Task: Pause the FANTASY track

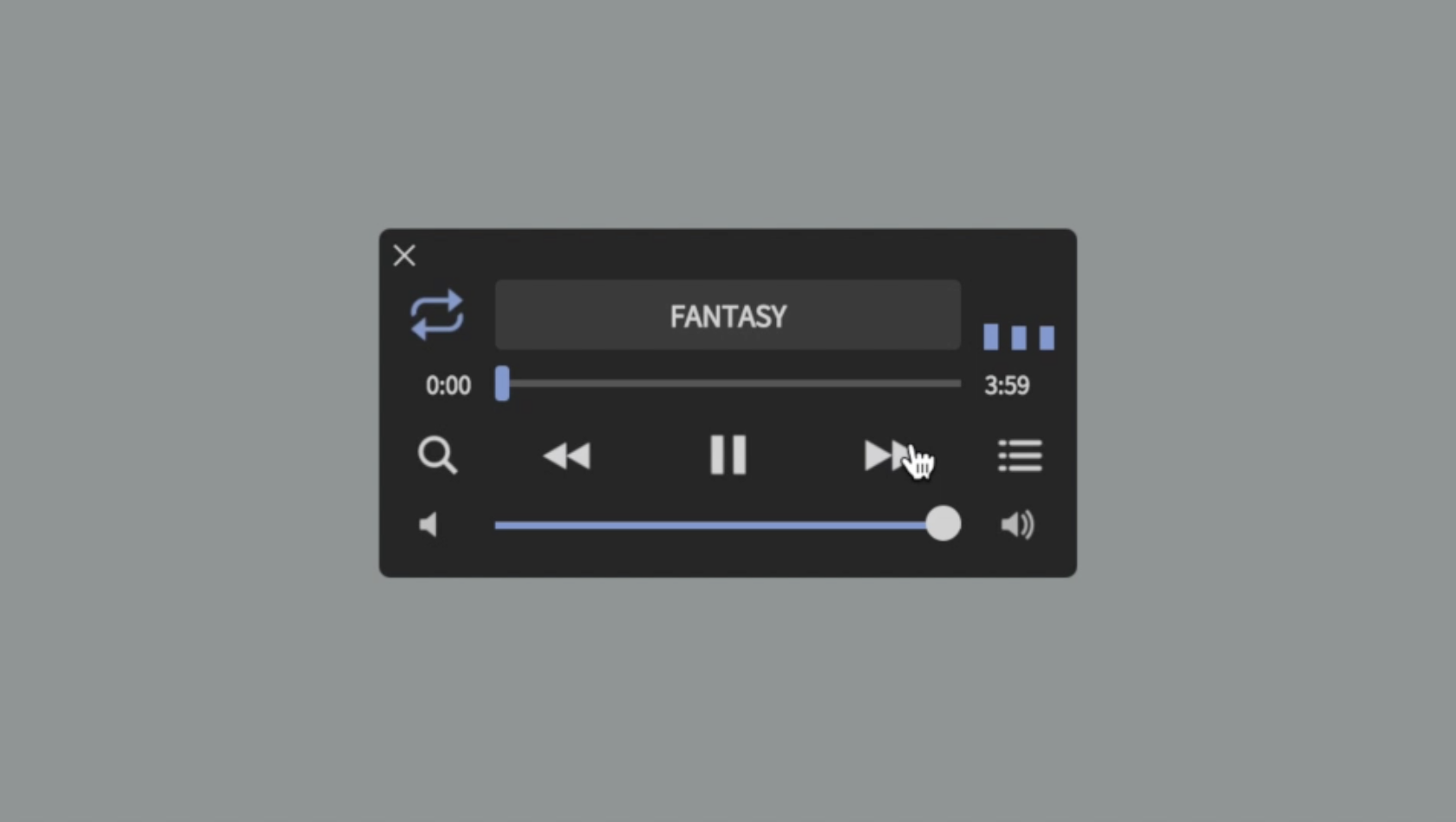Action: [x=728, y=456]
